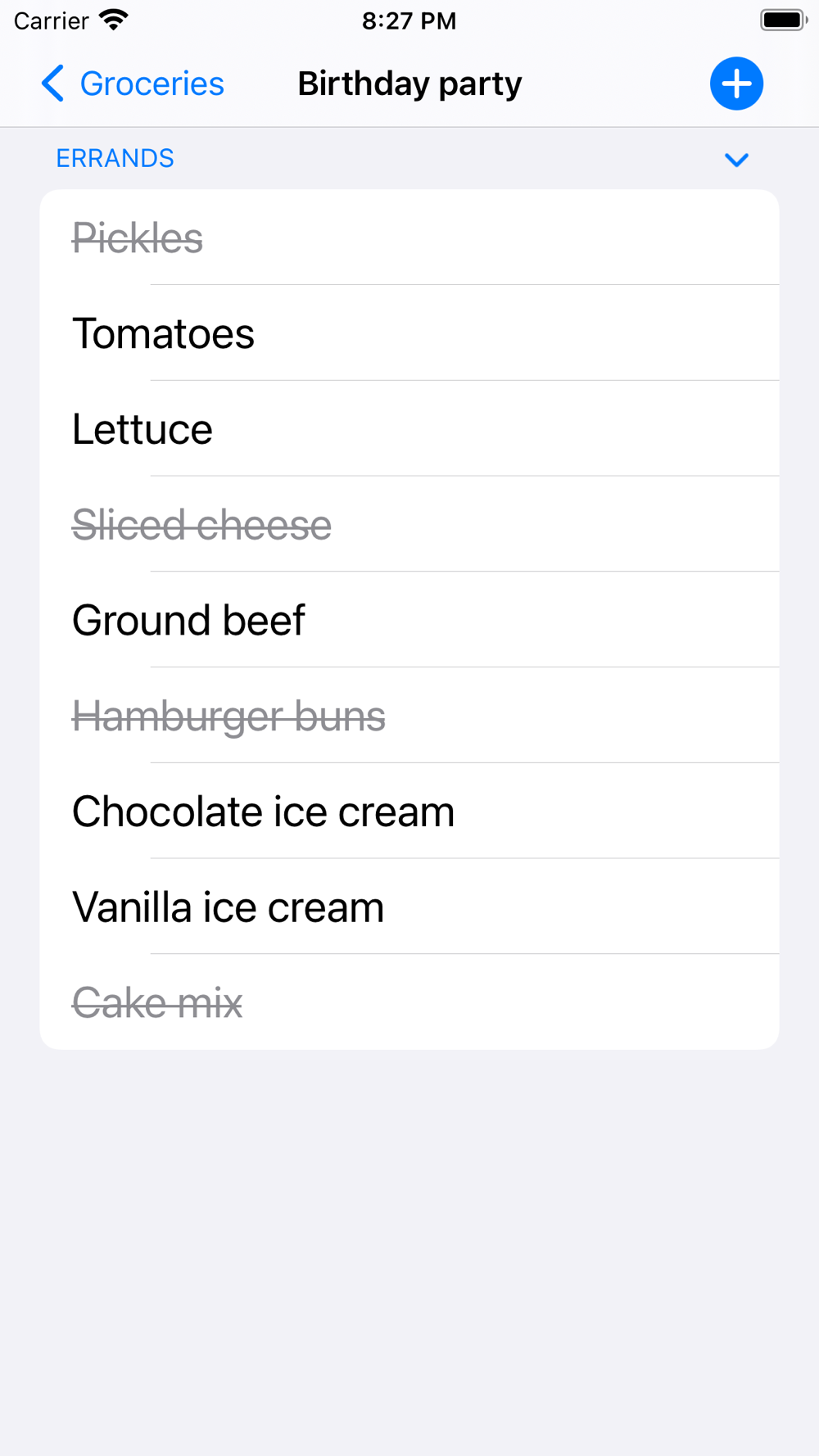Screen dimensions: 819x1456
Task: Add a new item with plus button
Action: (736, 84)
